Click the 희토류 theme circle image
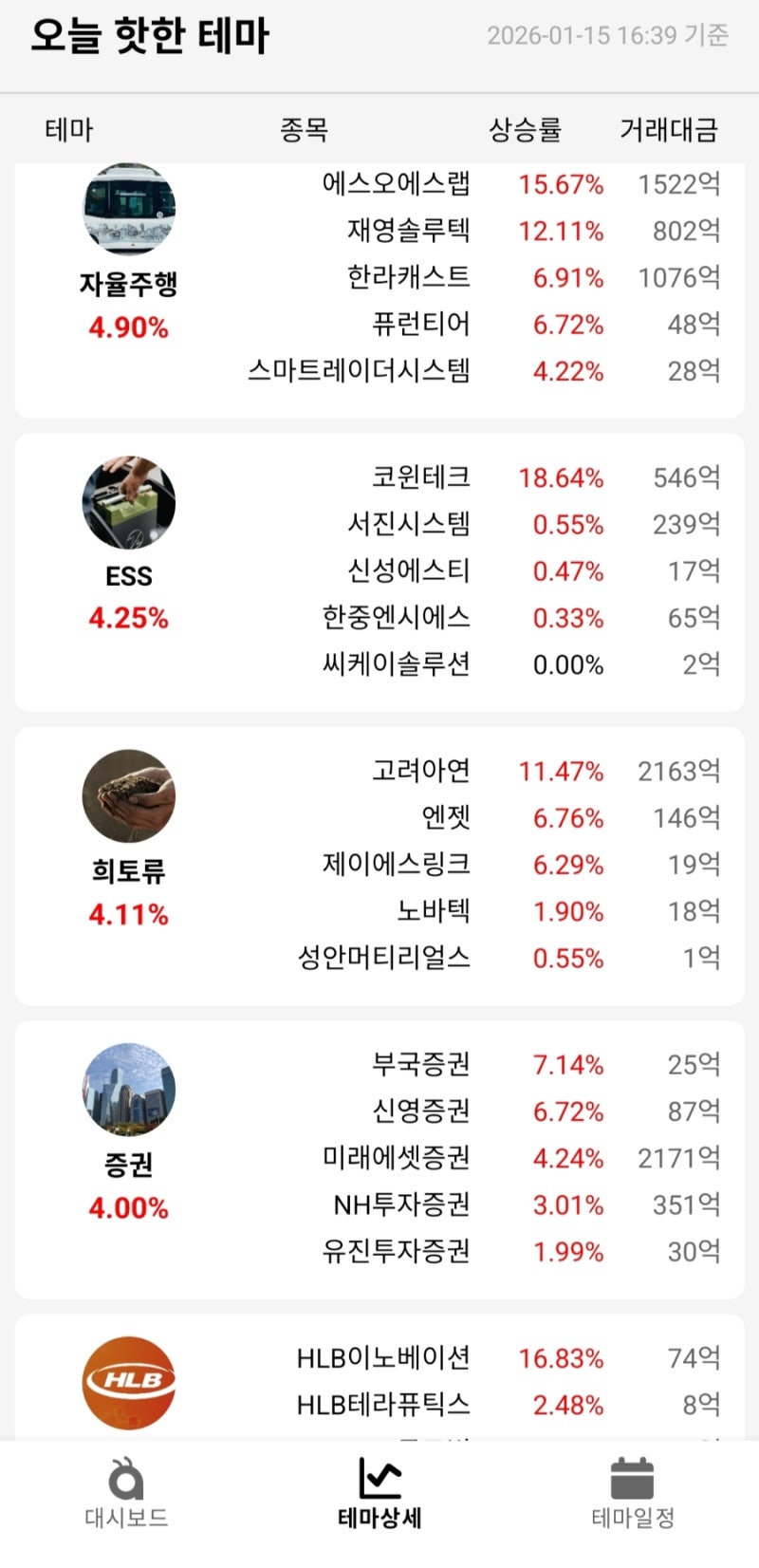 (x=127, y=796)
